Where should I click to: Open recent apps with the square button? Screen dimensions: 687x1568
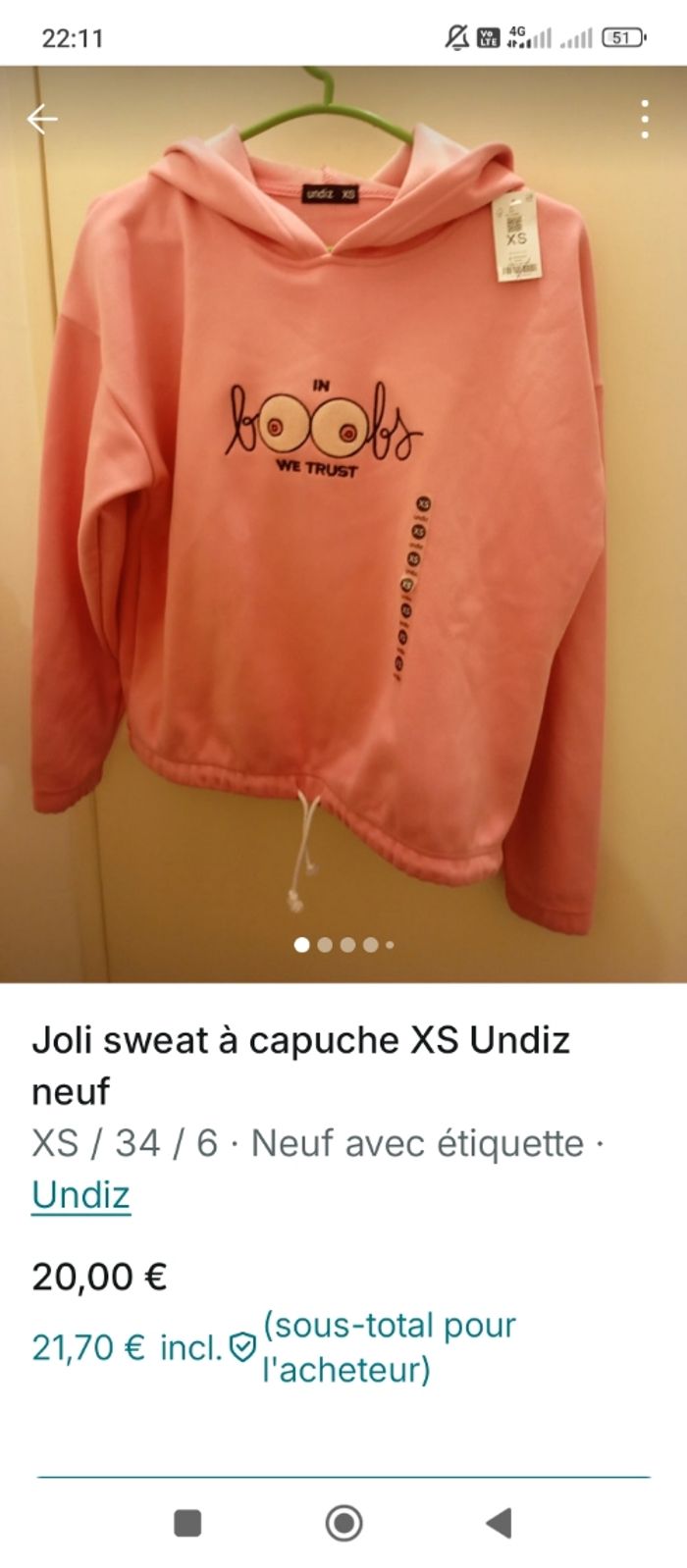187,1523
